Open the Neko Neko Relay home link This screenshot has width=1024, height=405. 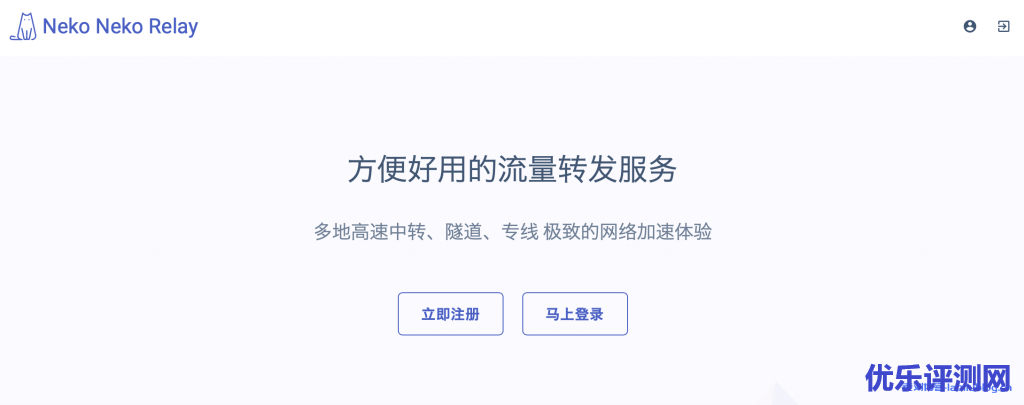(x=104, y=27)
